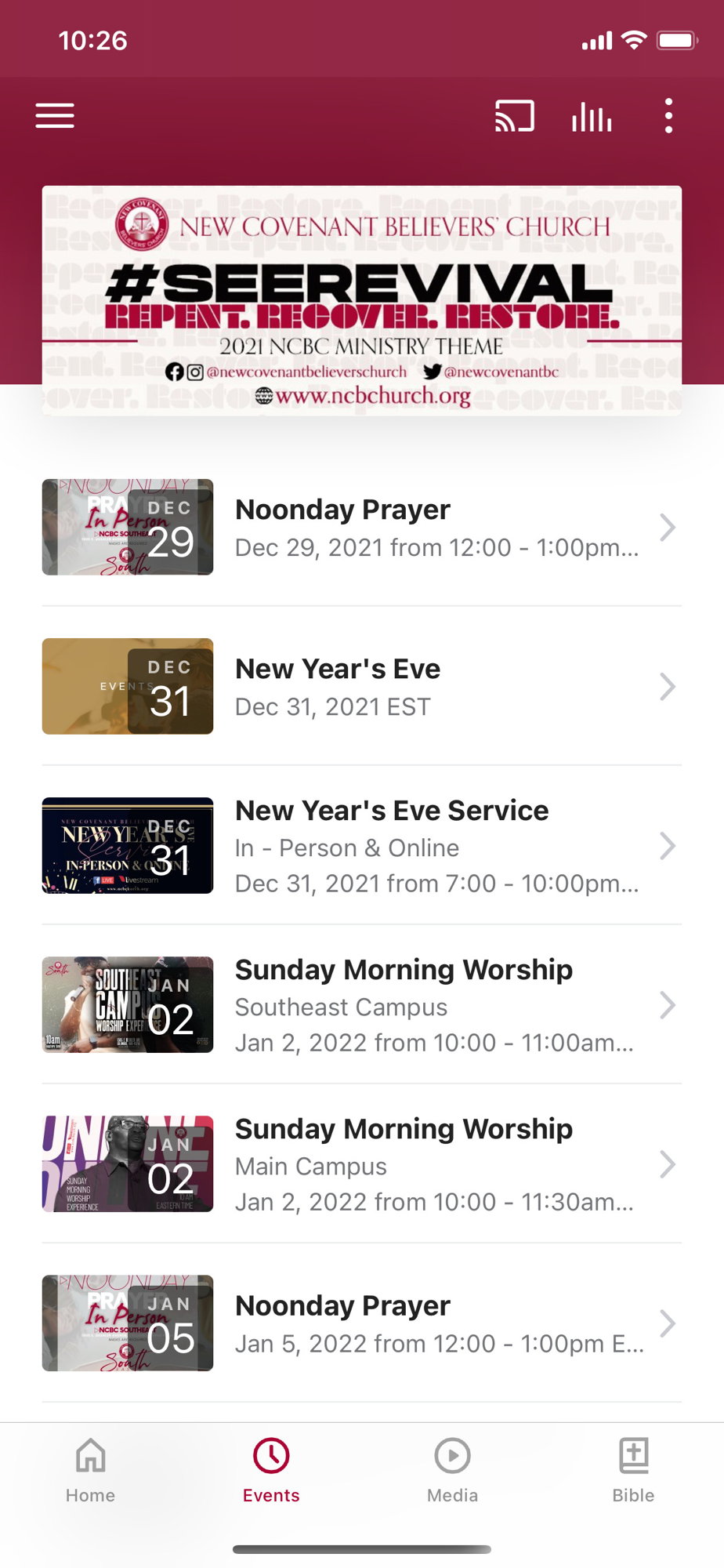The height and width of the screenshot is (1568, 724).
Task: Open Noonday Prayer event on Jan 5
Action: coord(362,1323)
